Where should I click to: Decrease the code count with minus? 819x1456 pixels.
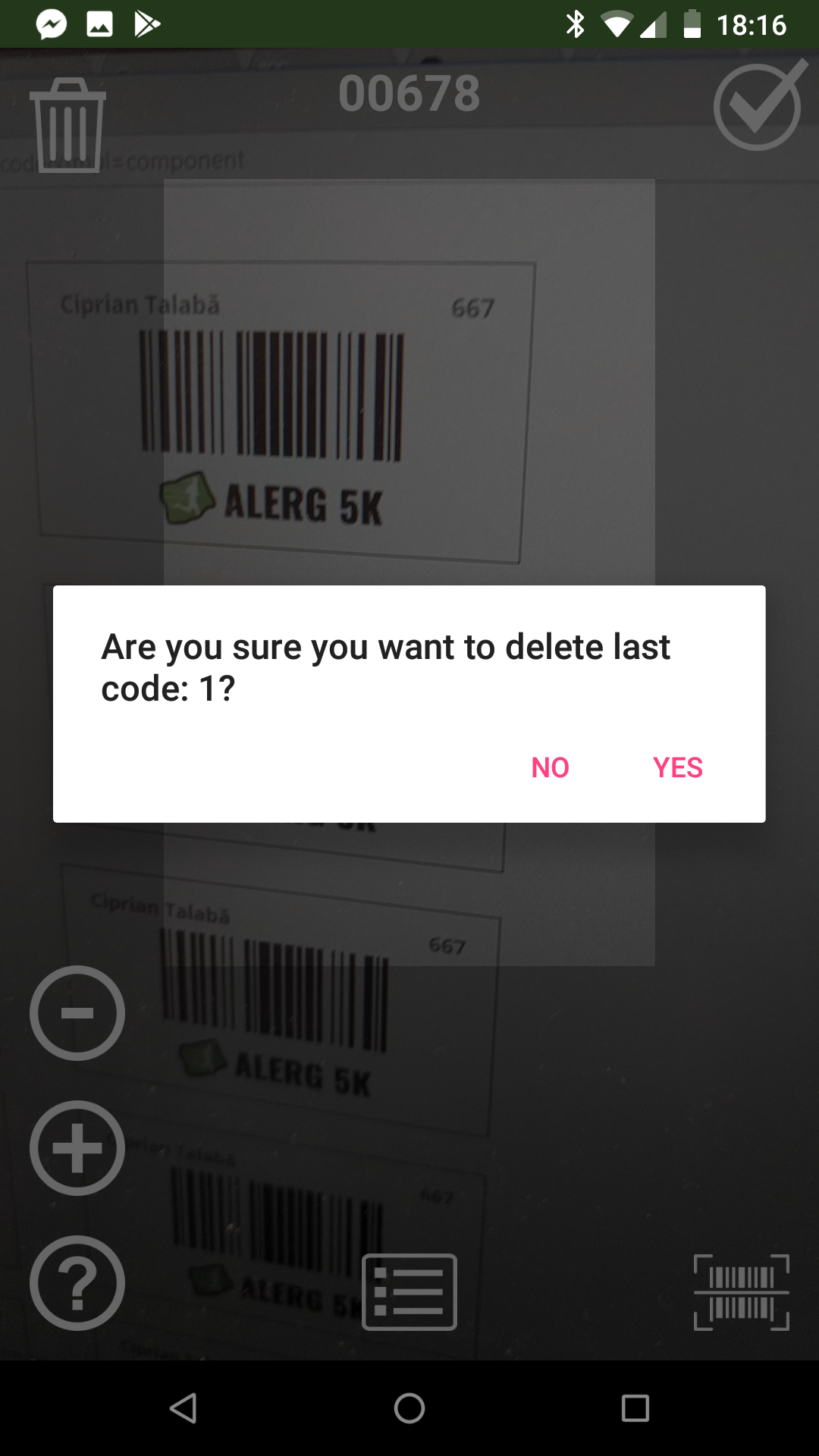point(77,1013)
